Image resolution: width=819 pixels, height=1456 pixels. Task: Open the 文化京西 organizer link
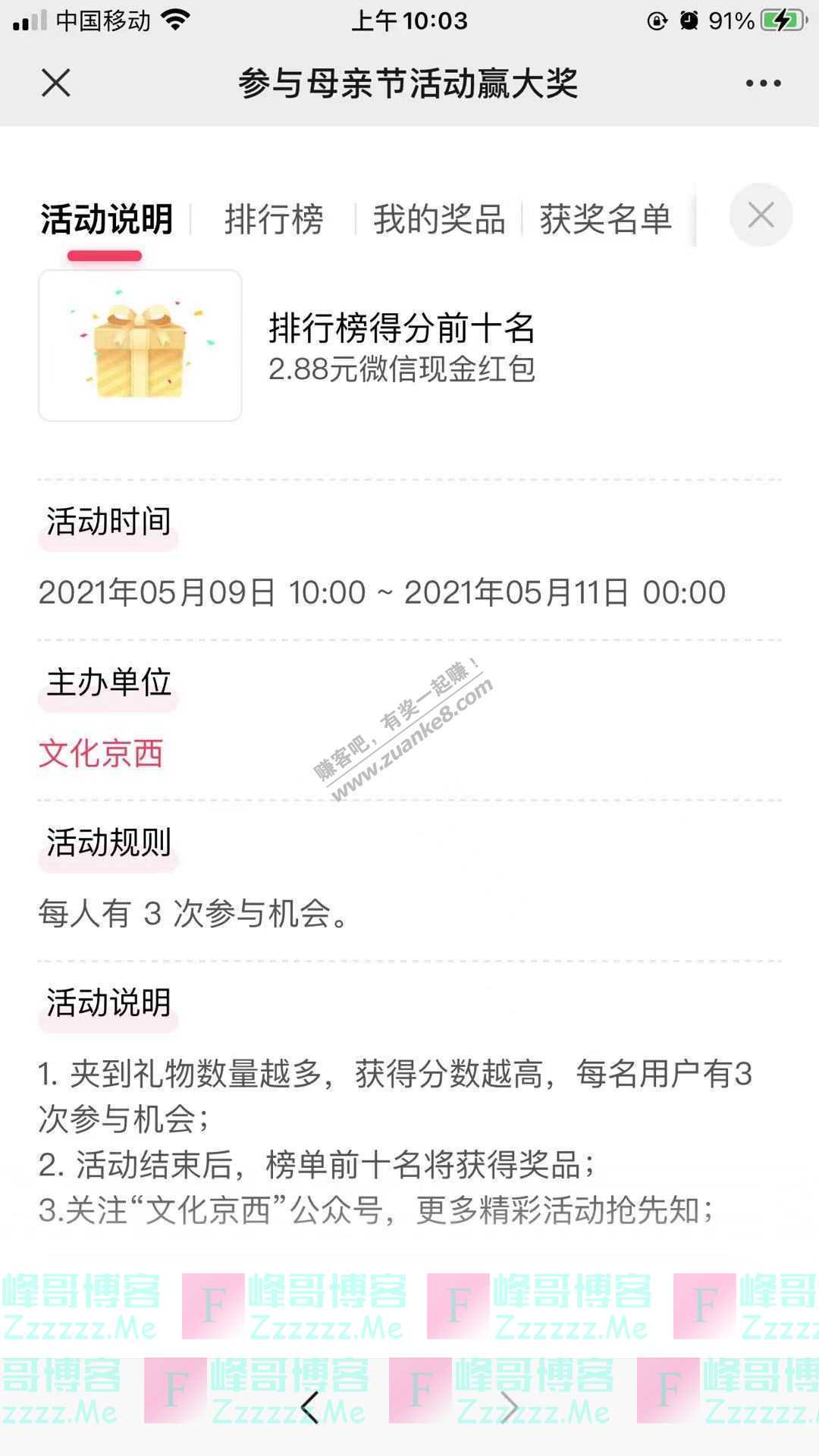[x=102, y=755]
